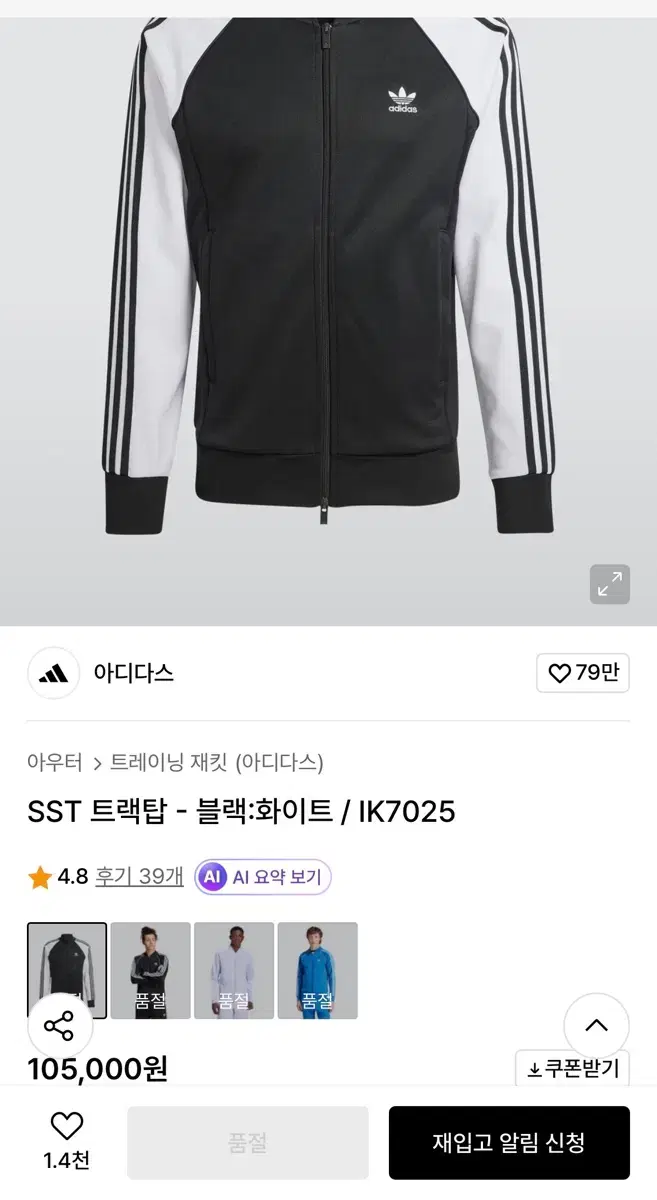
Task: Select the sold-out blue color option
Action: click(x=317, y=970)
